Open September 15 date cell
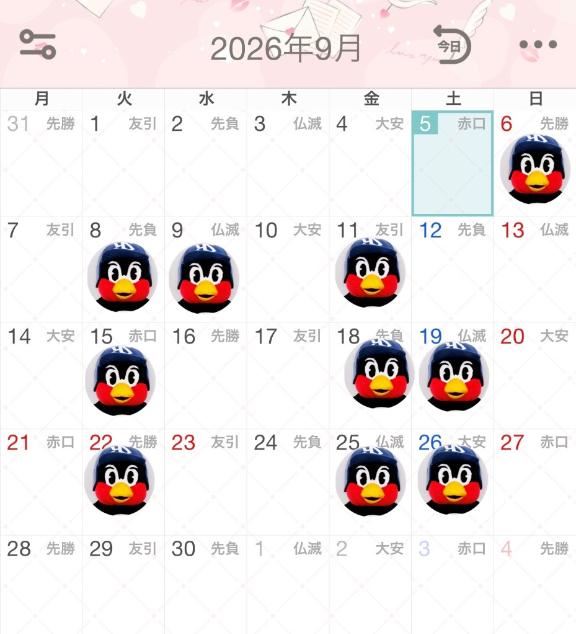The width and height of the screenshot is (576, 634). coord(123,376)
